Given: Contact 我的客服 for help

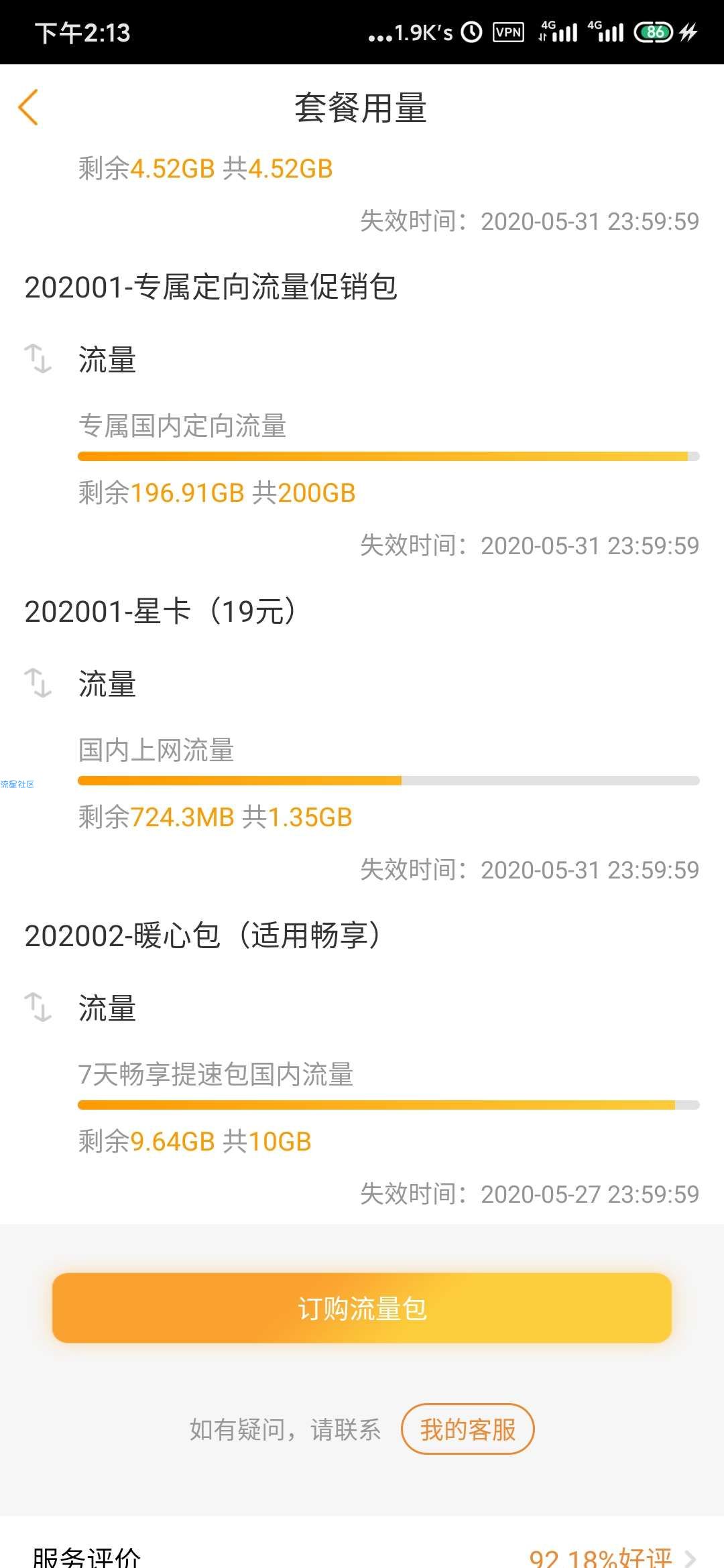Looking at the screenshot, I should (467, 1429).
